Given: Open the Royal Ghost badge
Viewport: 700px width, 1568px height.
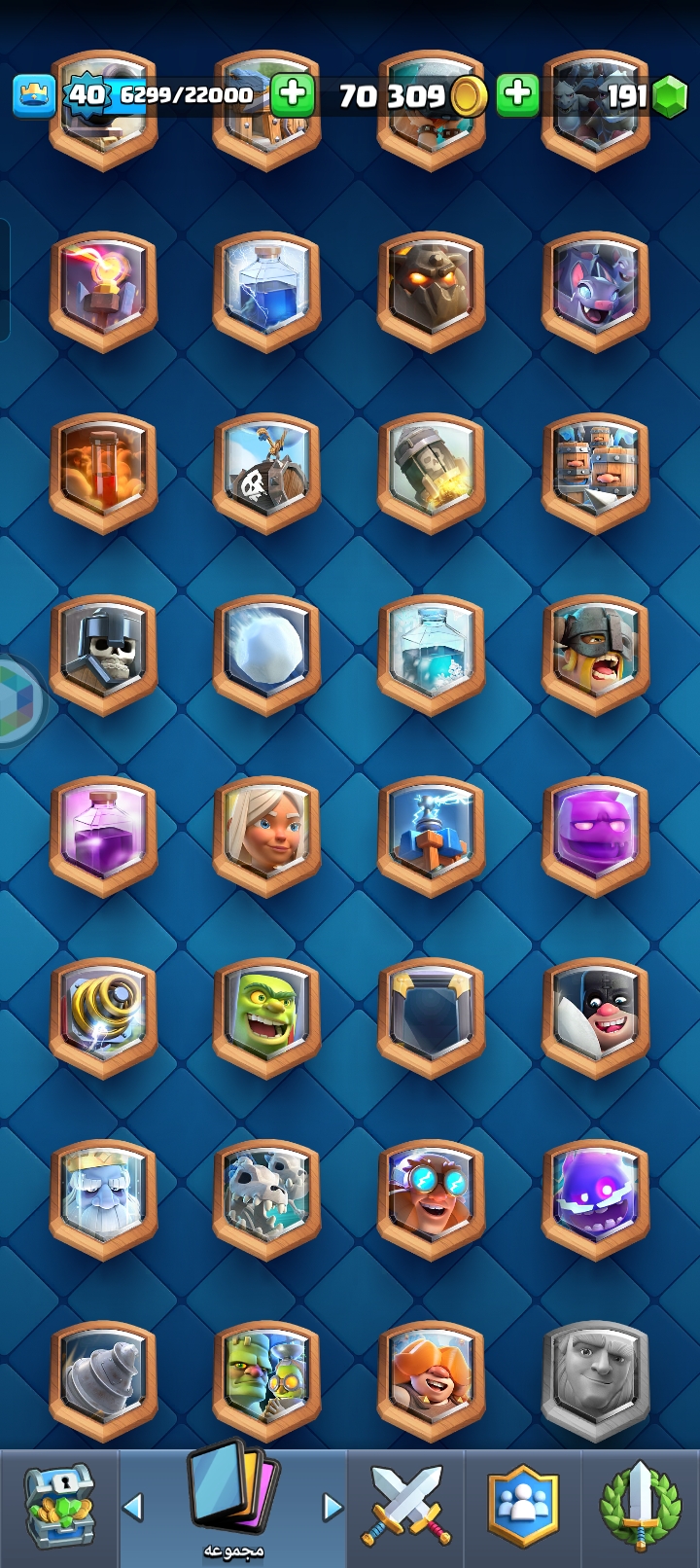Looking at the screenshot, I should click(x=103, y=1199).
